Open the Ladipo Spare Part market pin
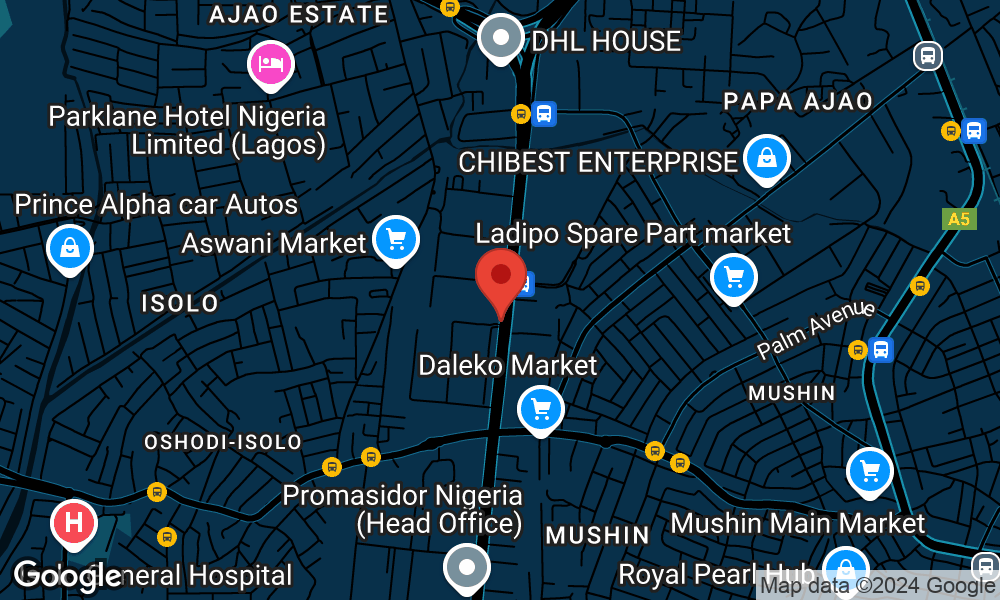 tap(734, 276)
